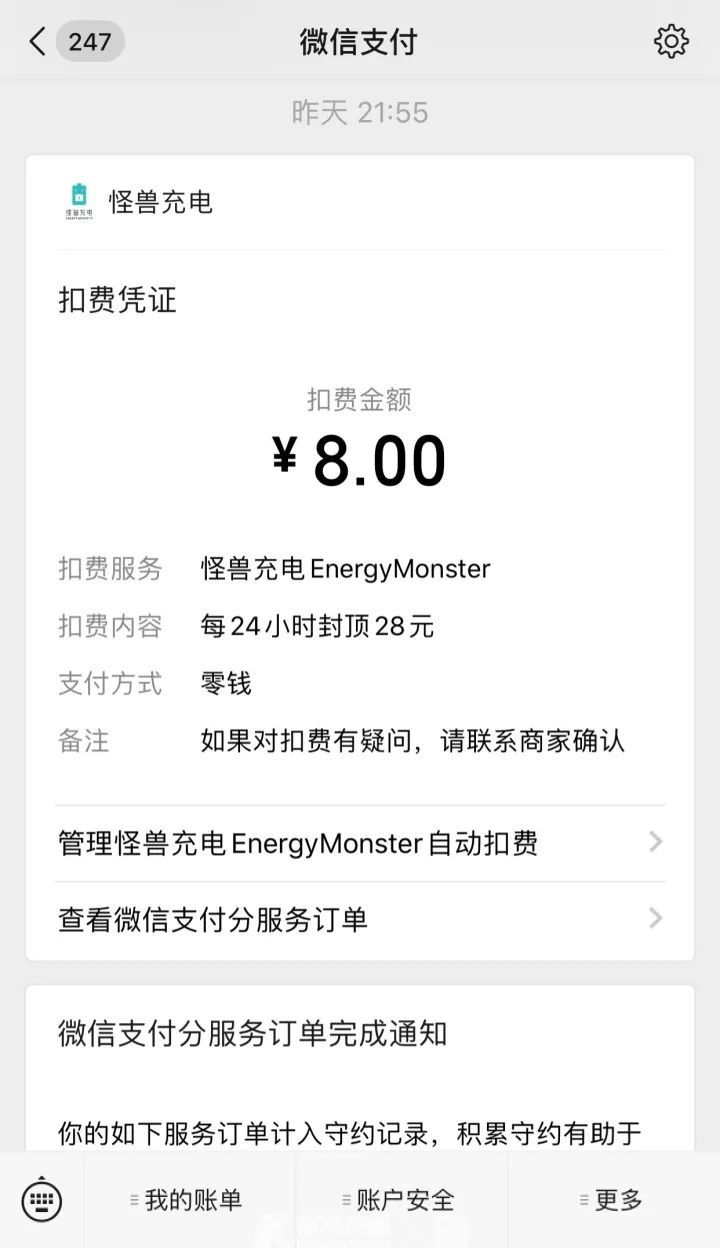The width and height of the screenshot is (720, 1248).
Task: Open the 更多 menu
Action: point(614,1200)
